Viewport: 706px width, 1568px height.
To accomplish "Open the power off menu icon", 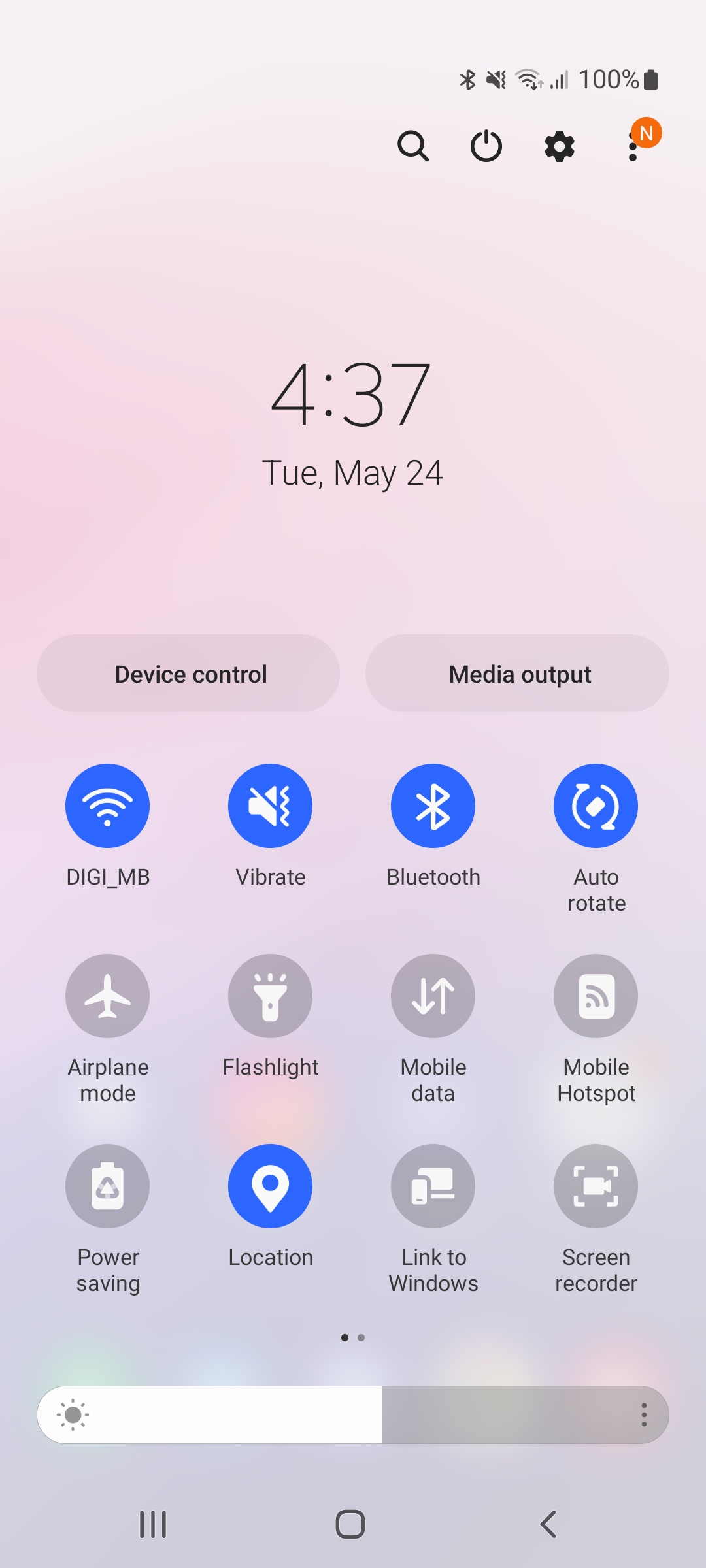I will click(x=486, y=146).
